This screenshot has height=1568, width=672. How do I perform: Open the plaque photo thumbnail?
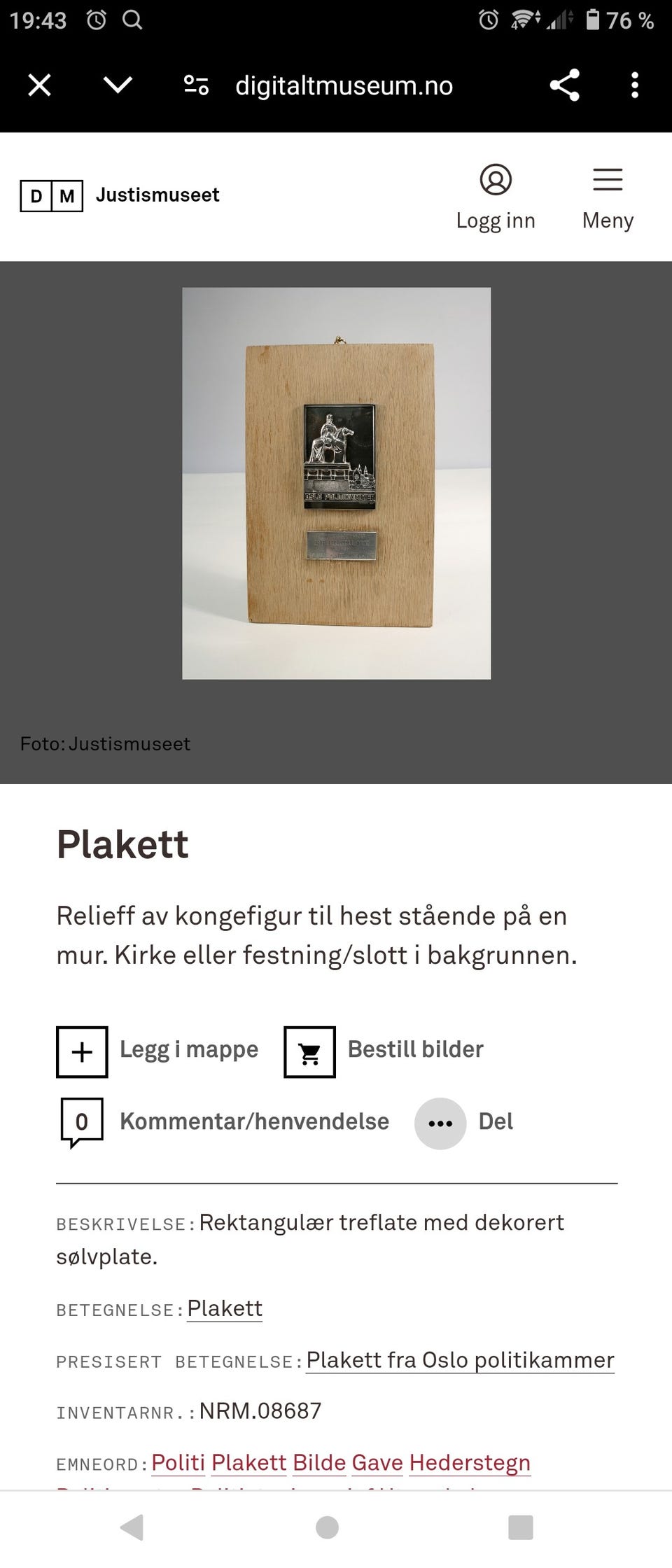click(336, 483)
